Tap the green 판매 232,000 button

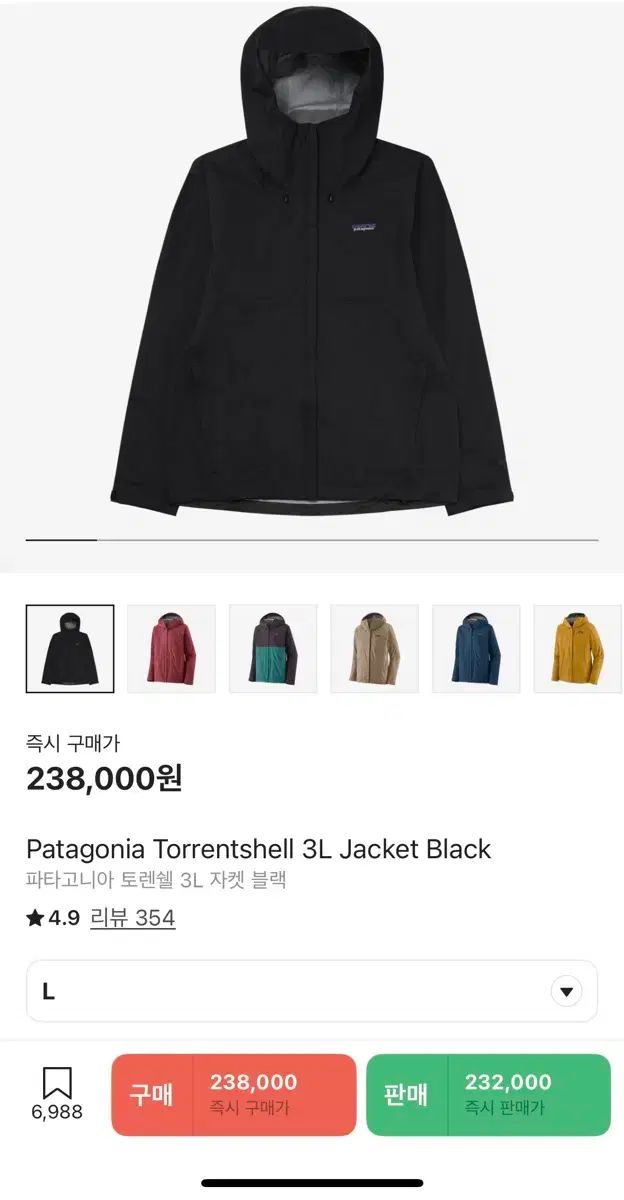(x=488, y=1095)
